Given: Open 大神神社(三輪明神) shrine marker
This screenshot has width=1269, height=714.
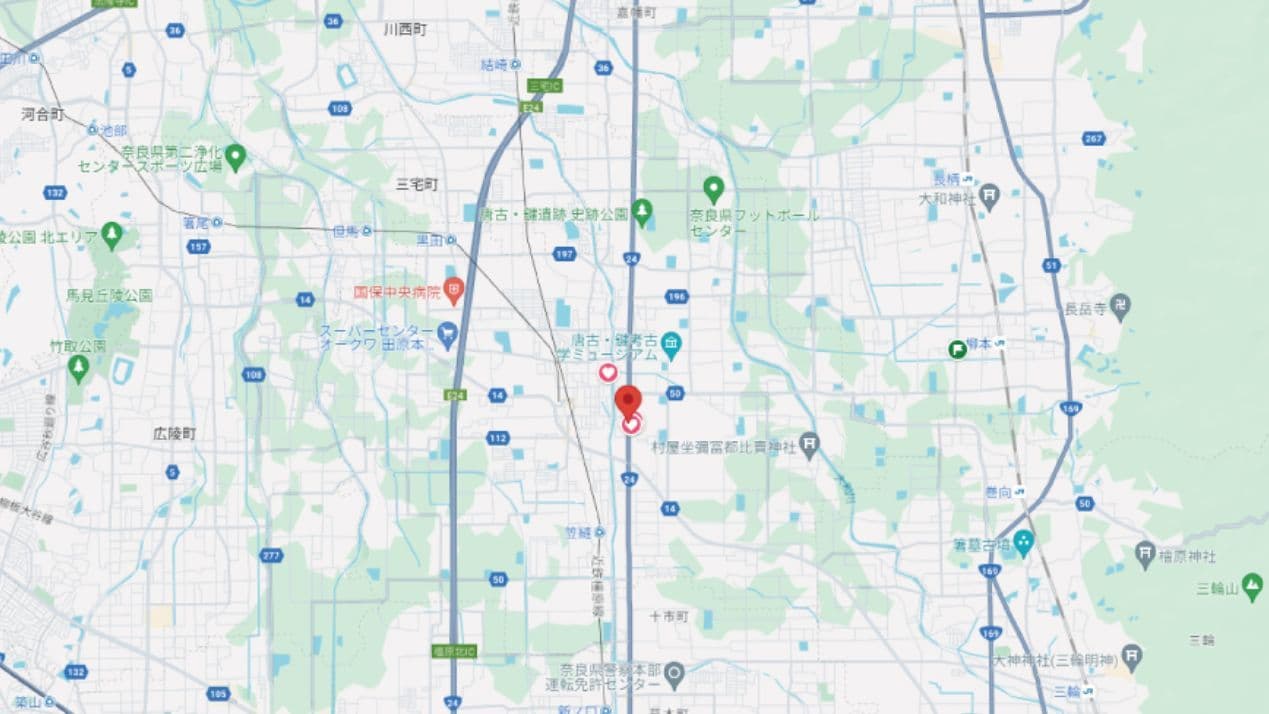Looking at the screenshot, I should pos(1132,656).
